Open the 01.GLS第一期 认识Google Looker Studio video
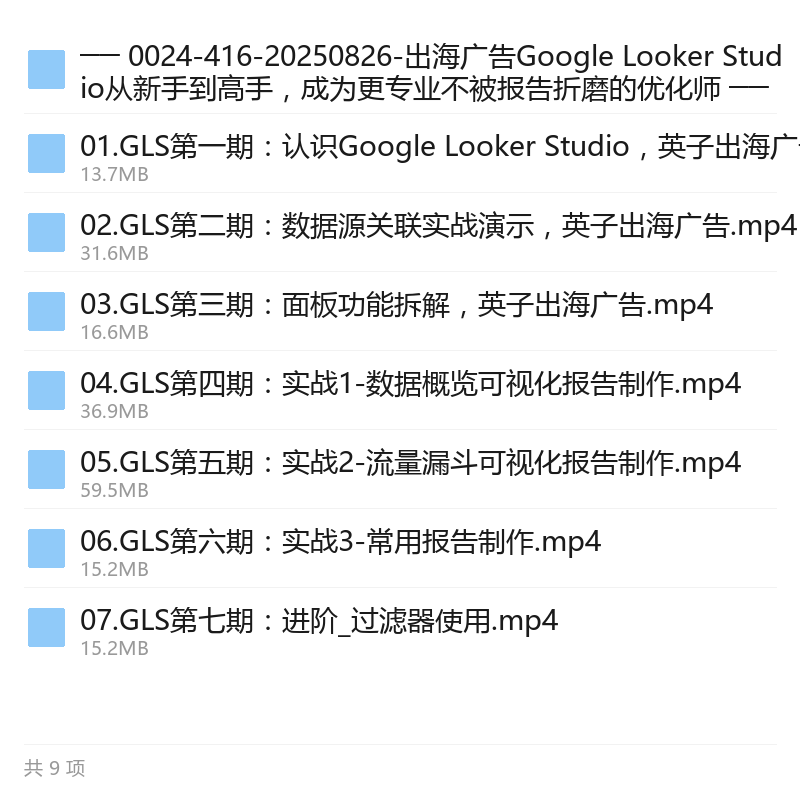 coord(401,154)
